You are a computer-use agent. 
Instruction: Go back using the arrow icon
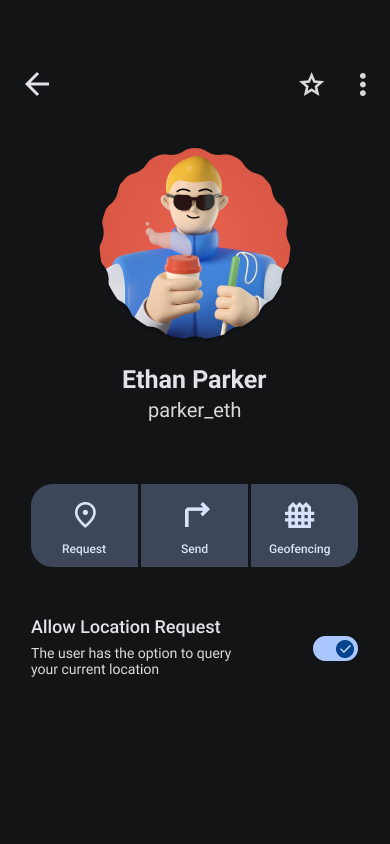coord(37,85)
